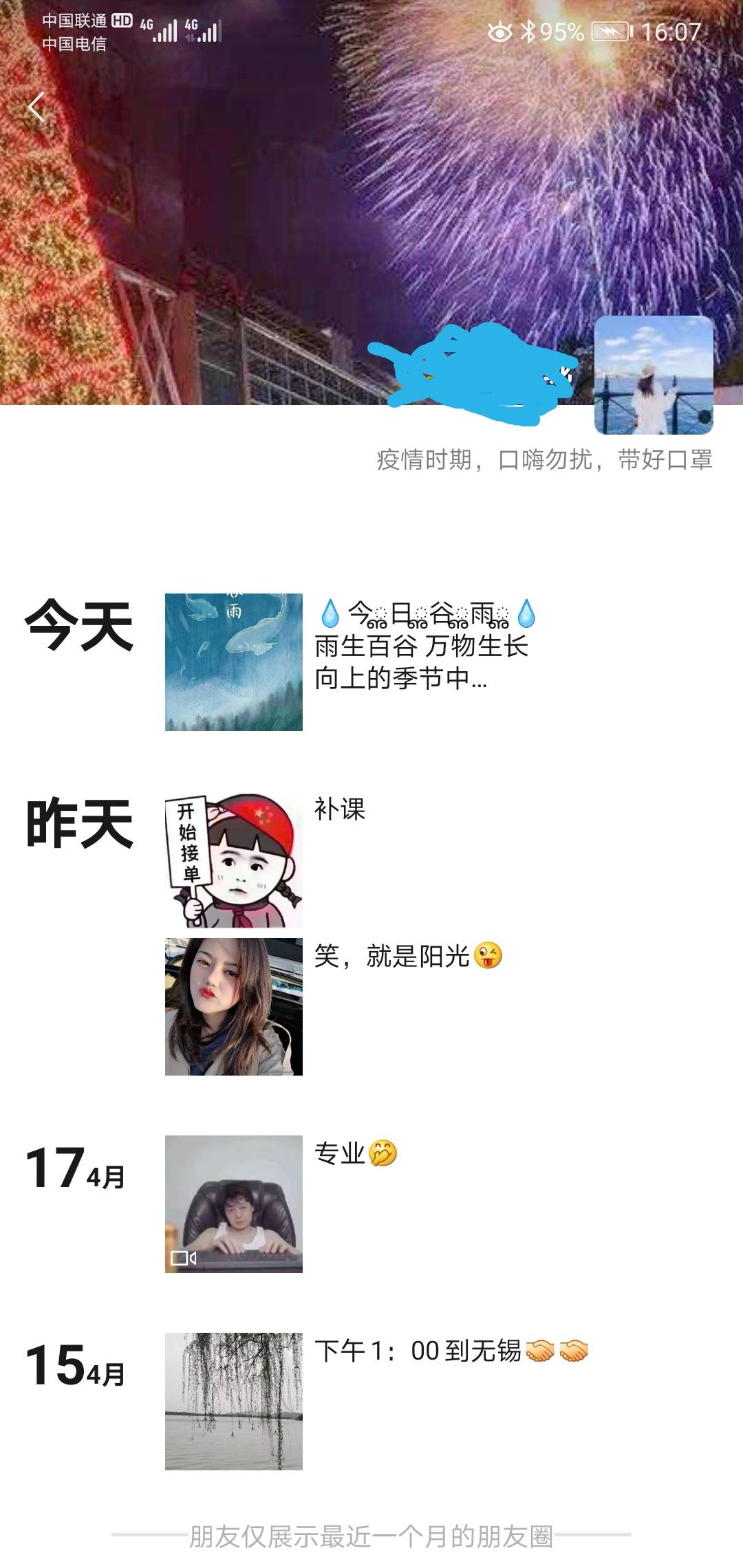The image size is (743, 1568).
Task: Open the 下午1:00到无锡 post
Action: pos(234,1402)
